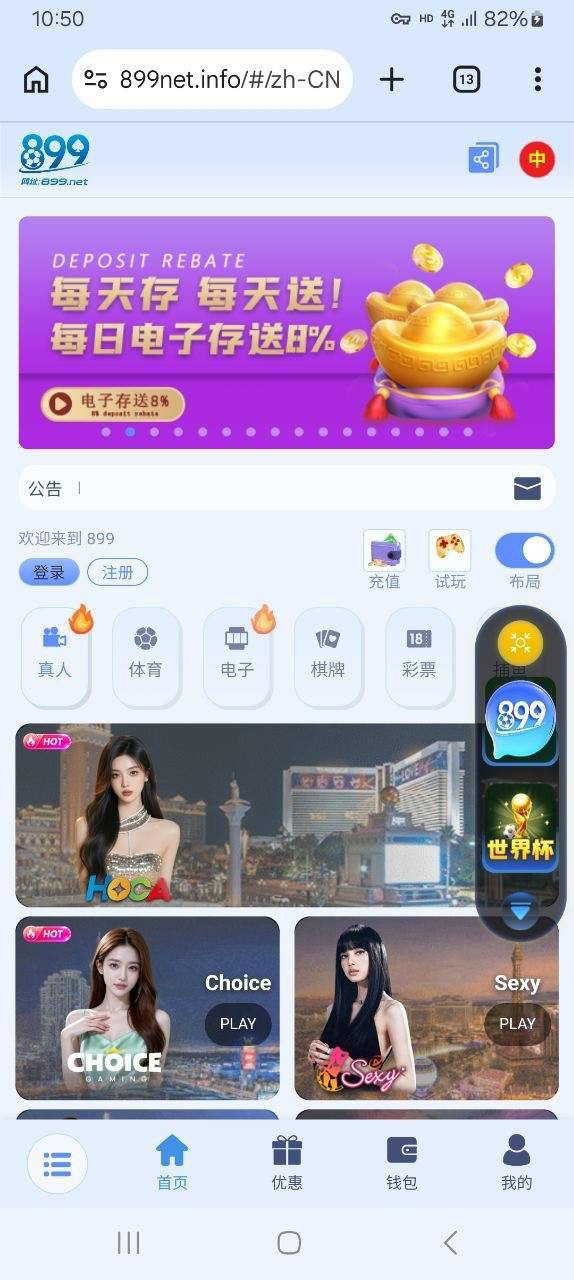Open the browser's new tab plus button
The image size is (574, 1280).
(x=392, y=79)
